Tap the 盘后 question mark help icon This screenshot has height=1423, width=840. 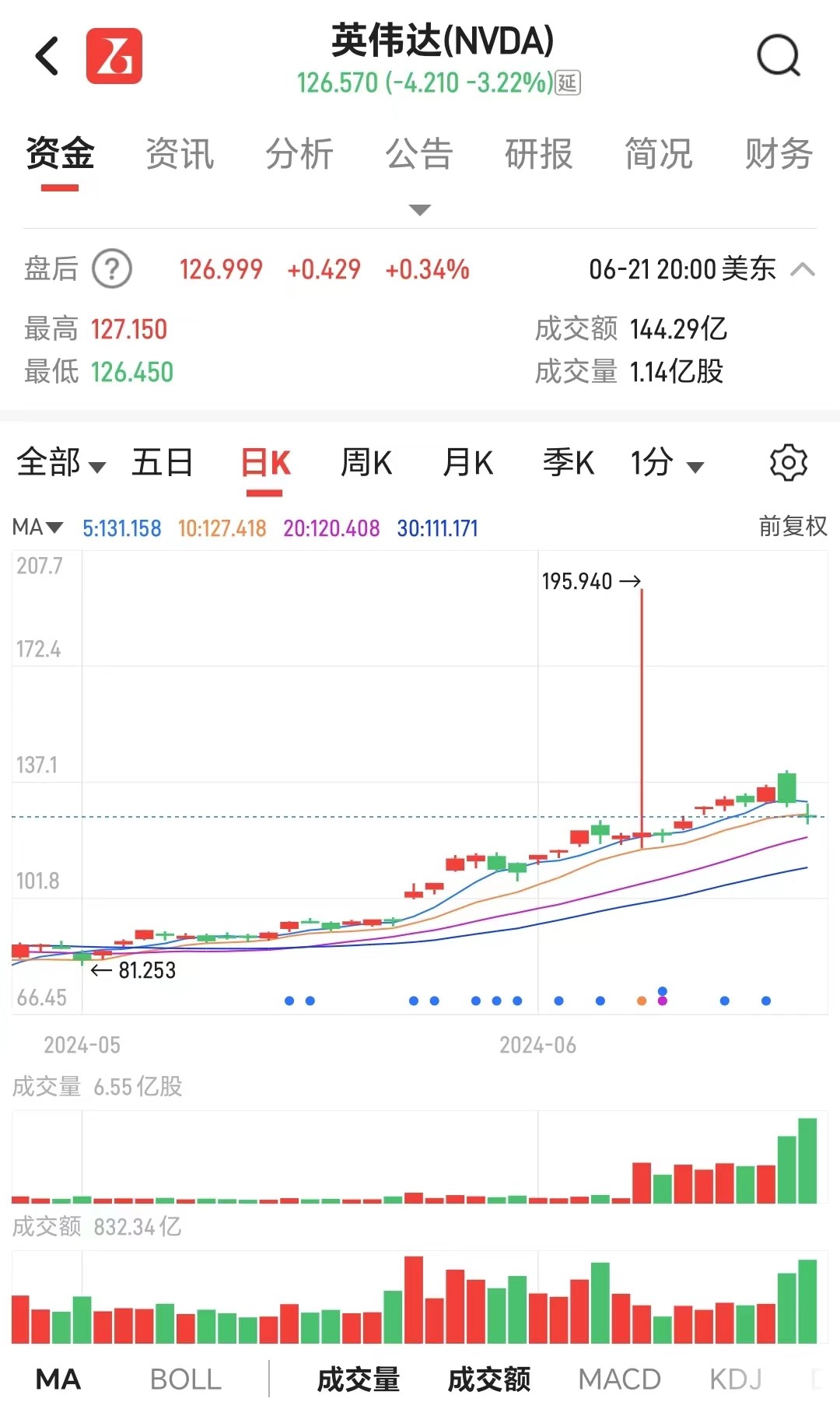point(112,269)
